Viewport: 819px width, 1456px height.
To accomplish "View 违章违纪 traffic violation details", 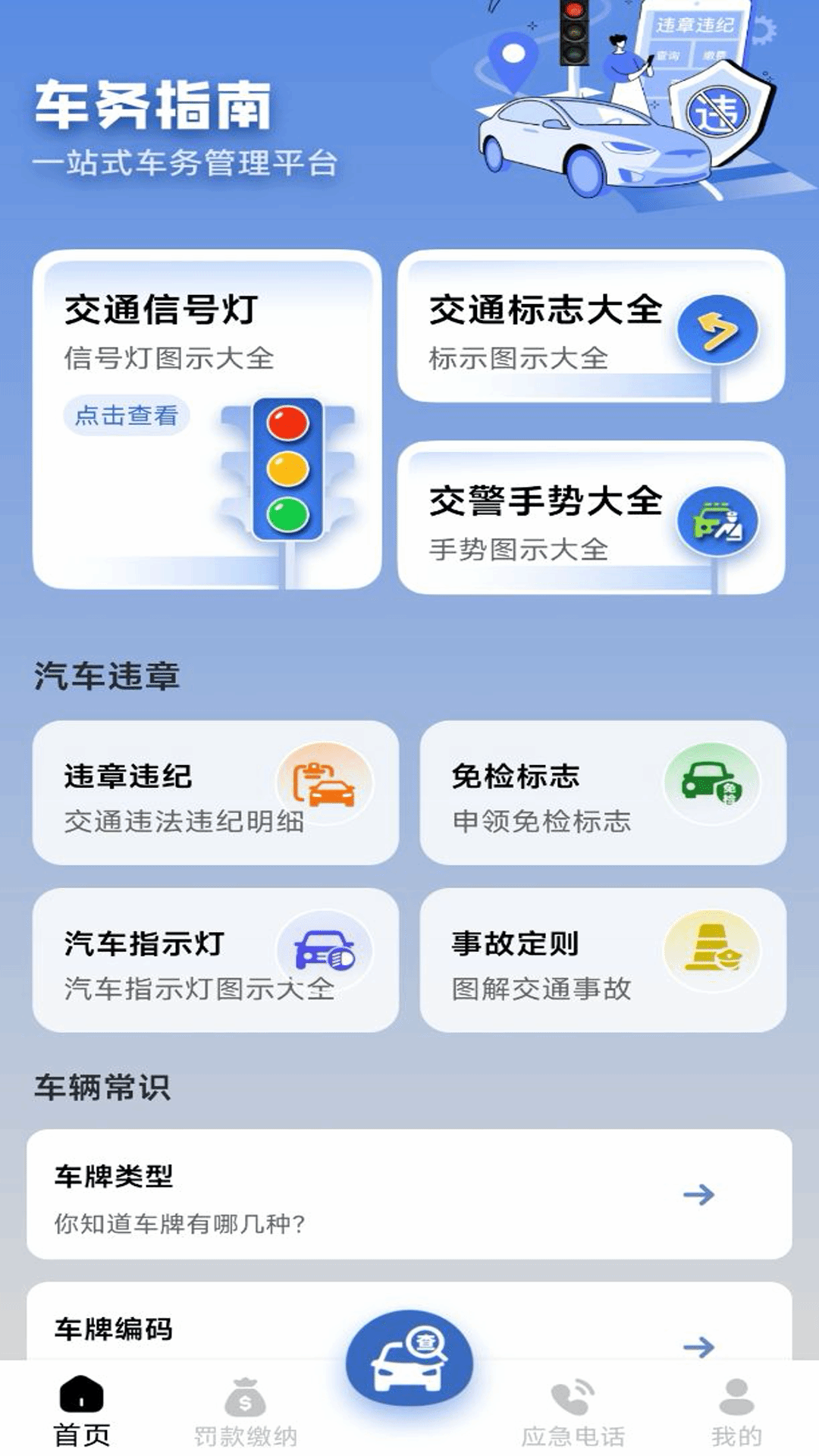I will (215, 792).
